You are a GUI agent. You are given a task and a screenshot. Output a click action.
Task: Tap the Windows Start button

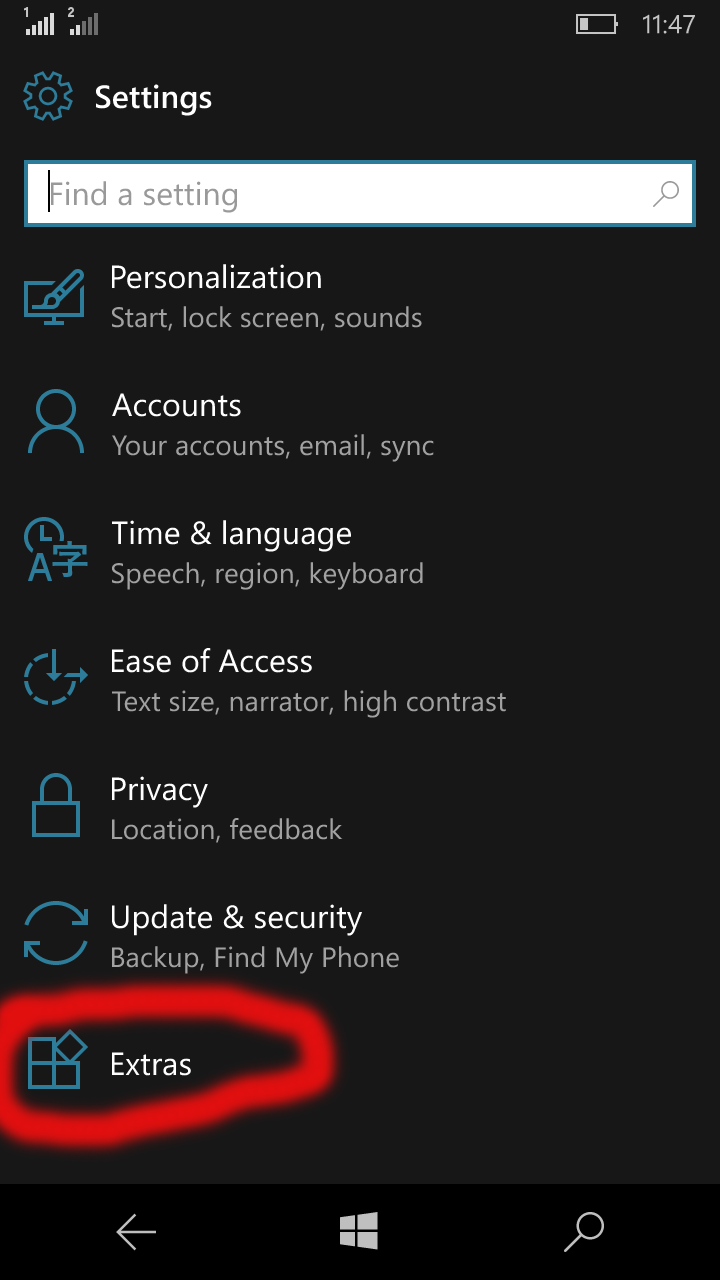(x=359, y=1232)
